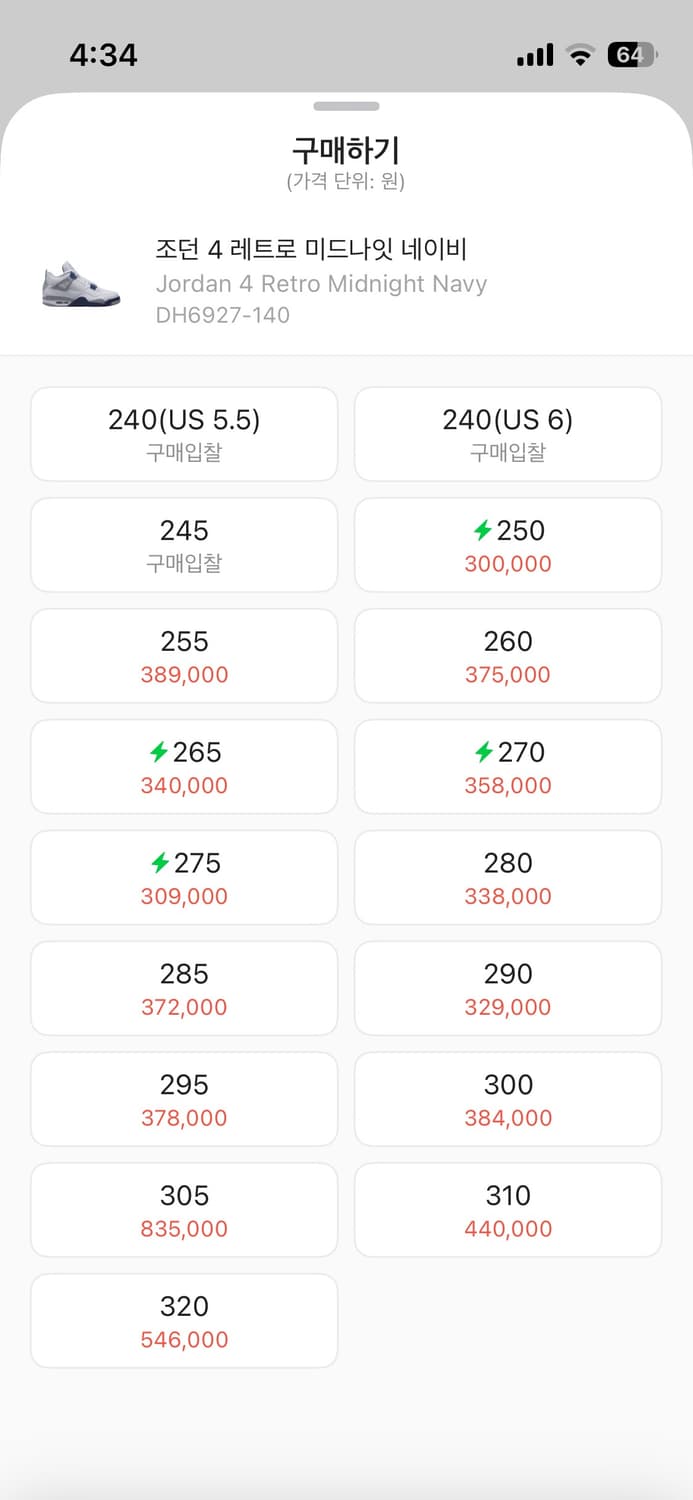Tap size 285 priced 372,000
This screenshot has width=693, height=1500.
click(184, 989)
